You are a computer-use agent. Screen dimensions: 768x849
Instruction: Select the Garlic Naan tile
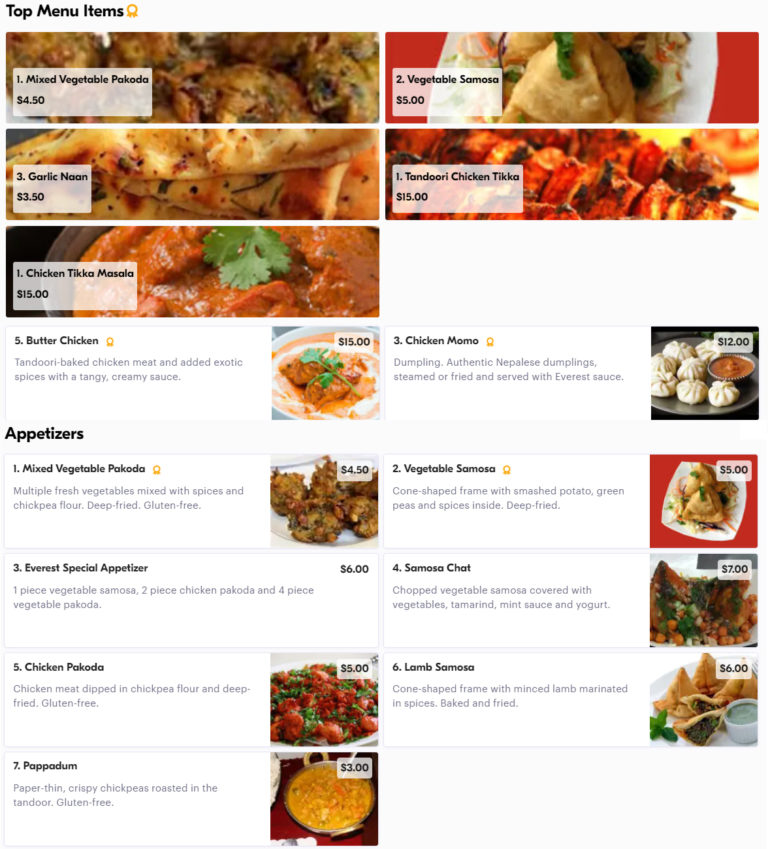[x=192, y=174]
